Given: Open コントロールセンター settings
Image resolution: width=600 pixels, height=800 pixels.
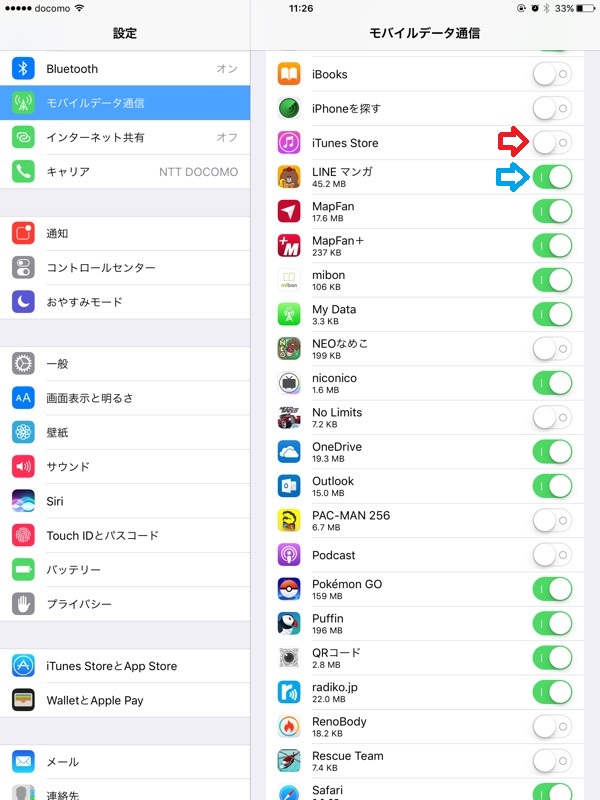Looking at the screenshot, I should pos(125,268).
